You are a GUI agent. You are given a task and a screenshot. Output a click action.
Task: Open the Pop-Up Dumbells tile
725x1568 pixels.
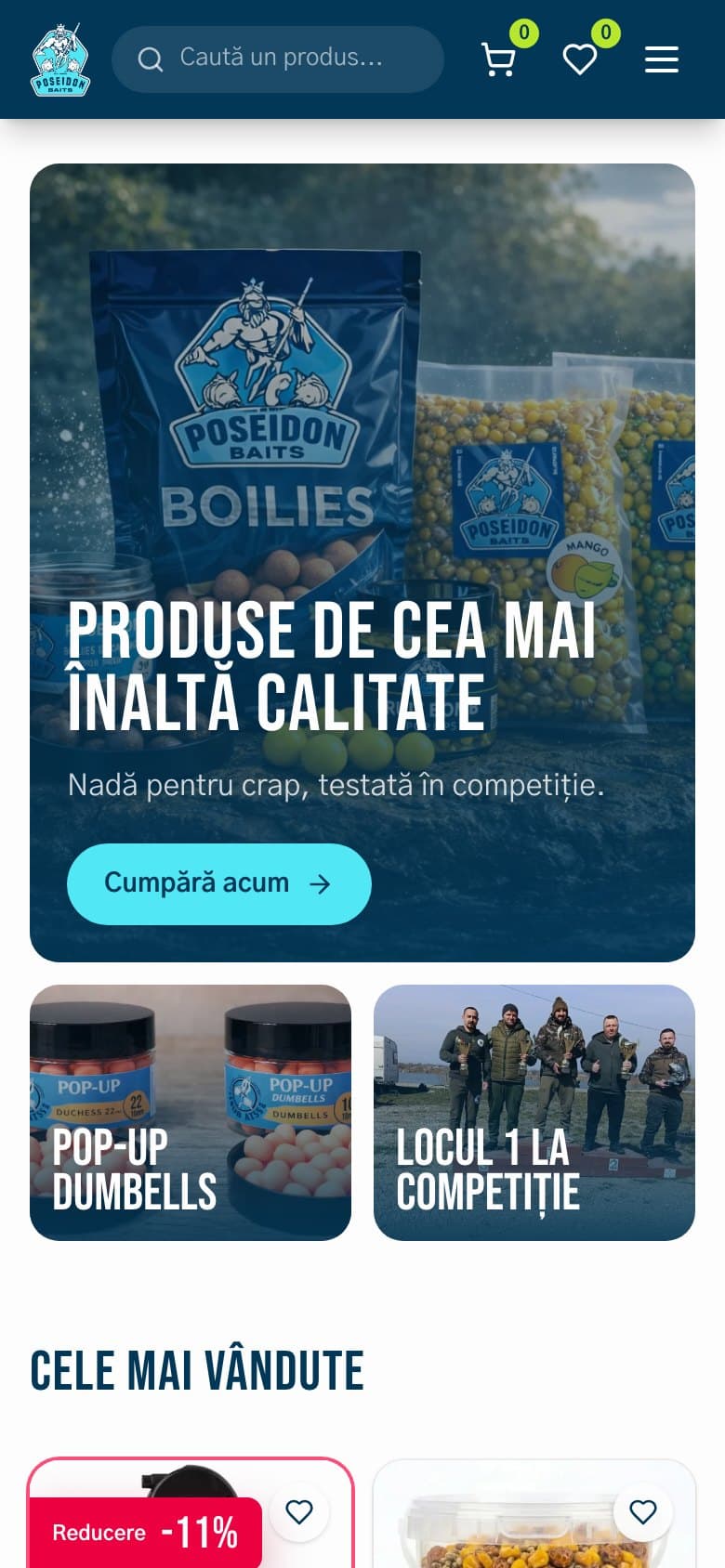click(x=191, y=1112)
